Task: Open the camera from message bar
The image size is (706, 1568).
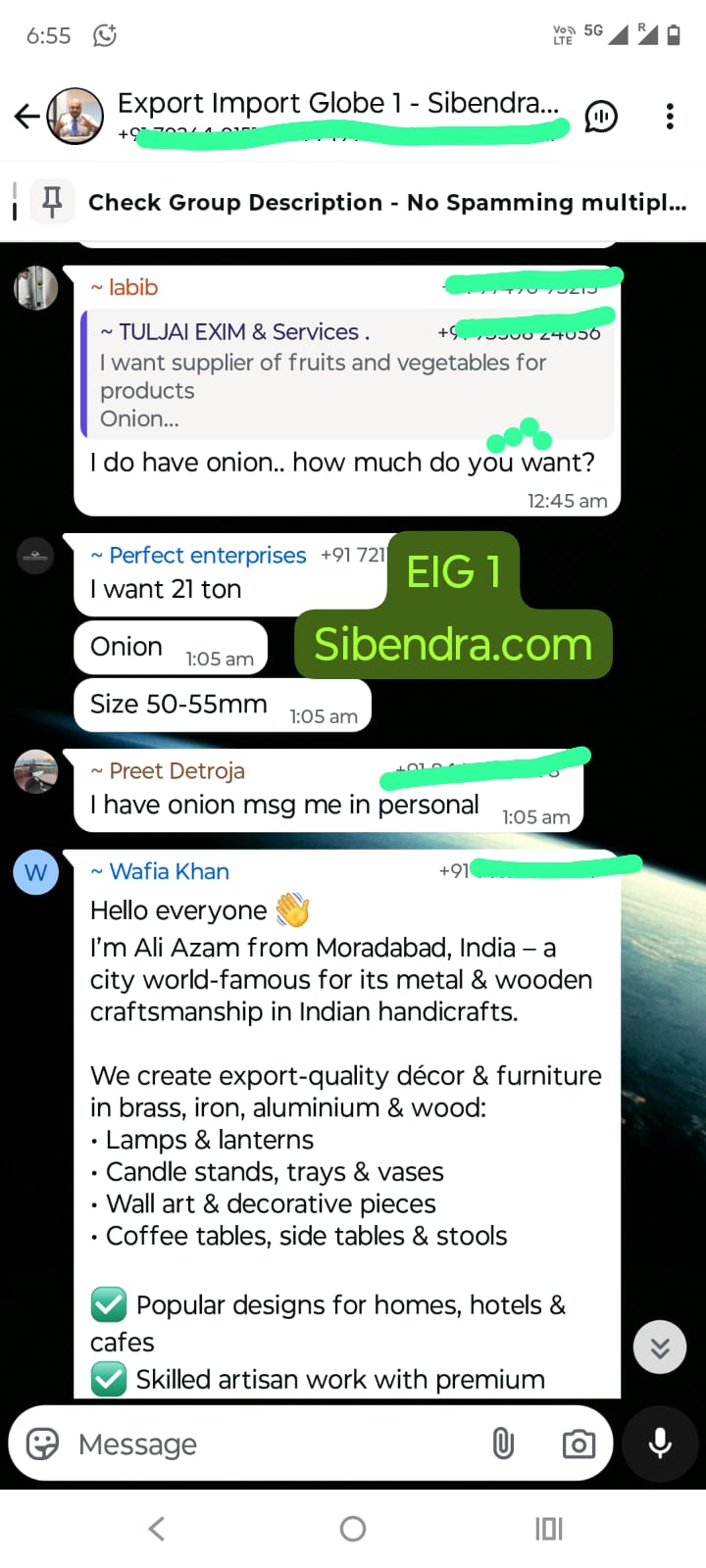Action: coord(579,1444)
